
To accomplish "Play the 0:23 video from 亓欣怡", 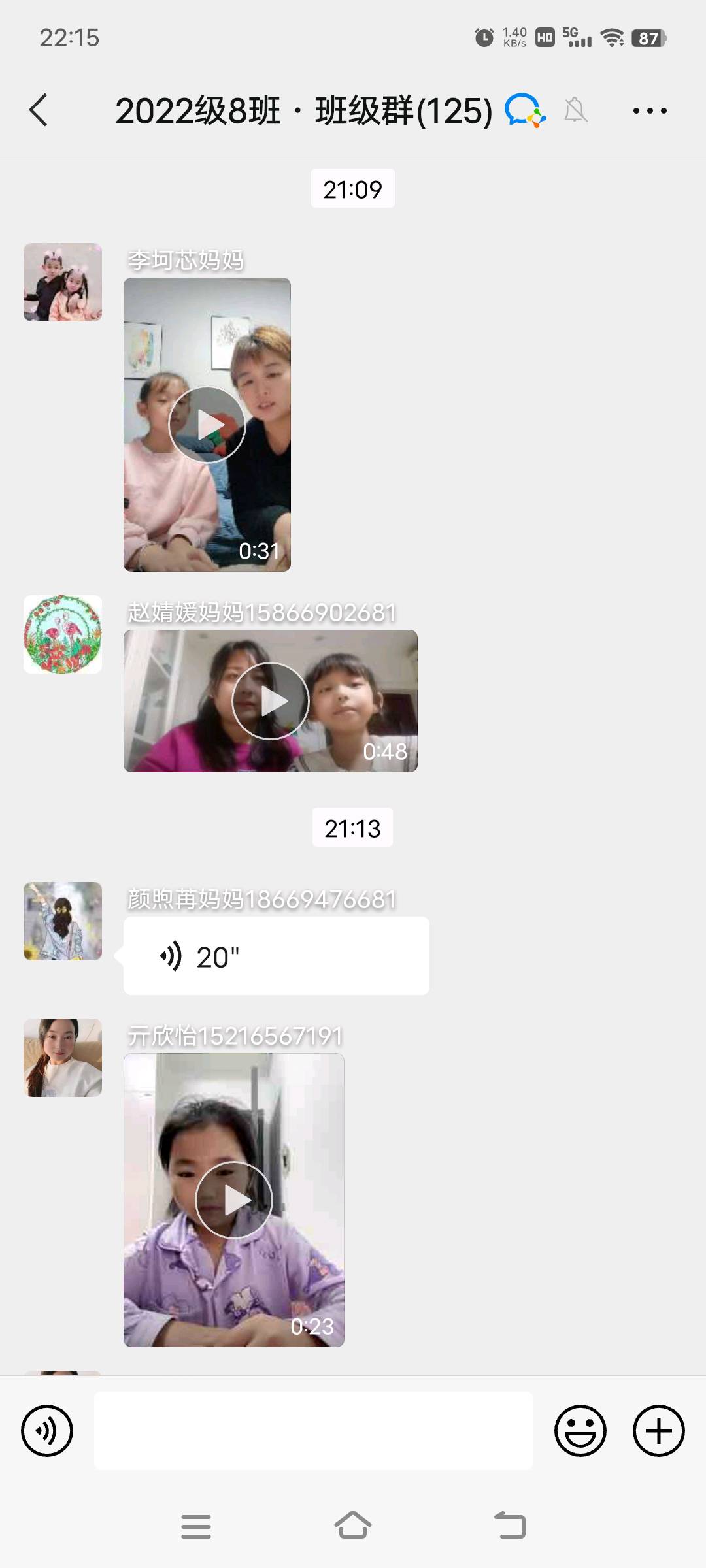I will [x=234, y=1200].
